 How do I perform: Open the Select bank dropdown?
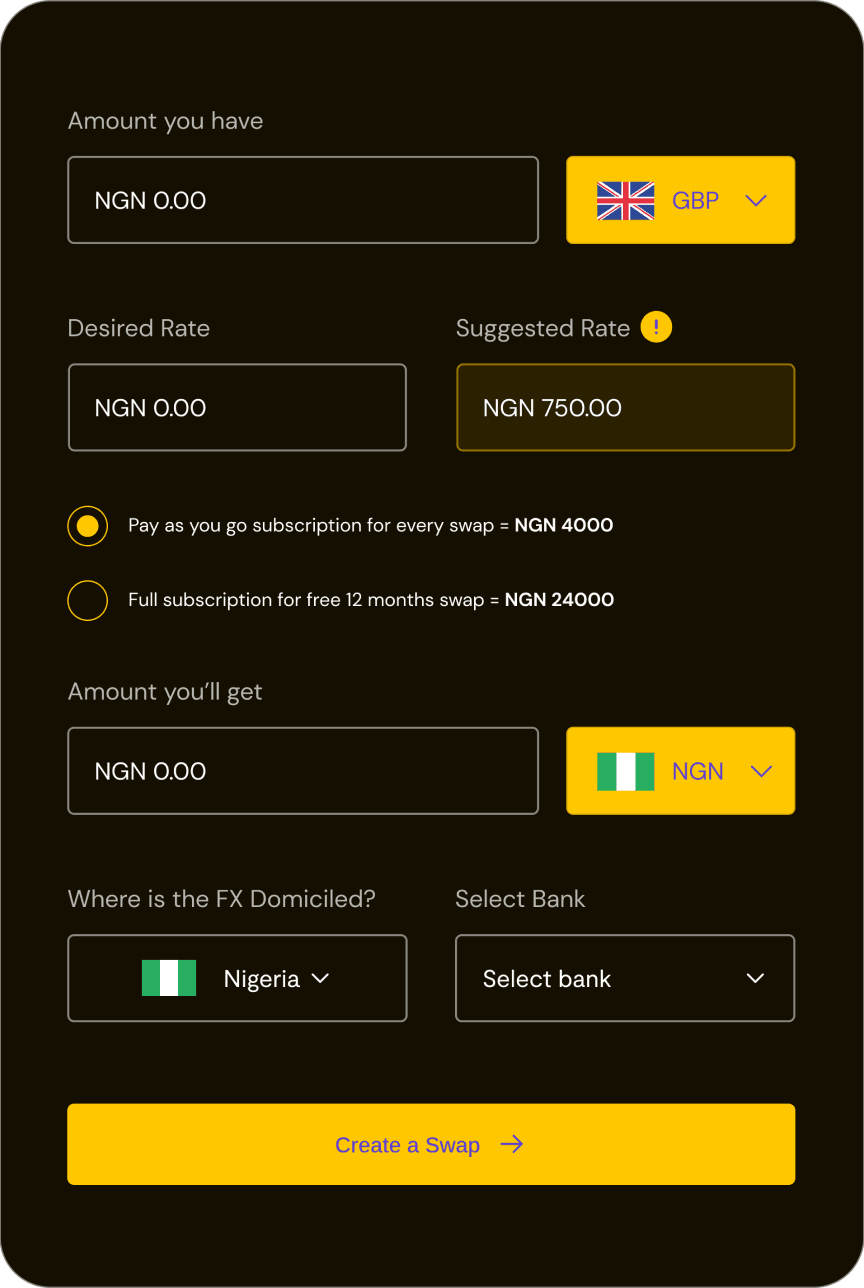point(625,978)
